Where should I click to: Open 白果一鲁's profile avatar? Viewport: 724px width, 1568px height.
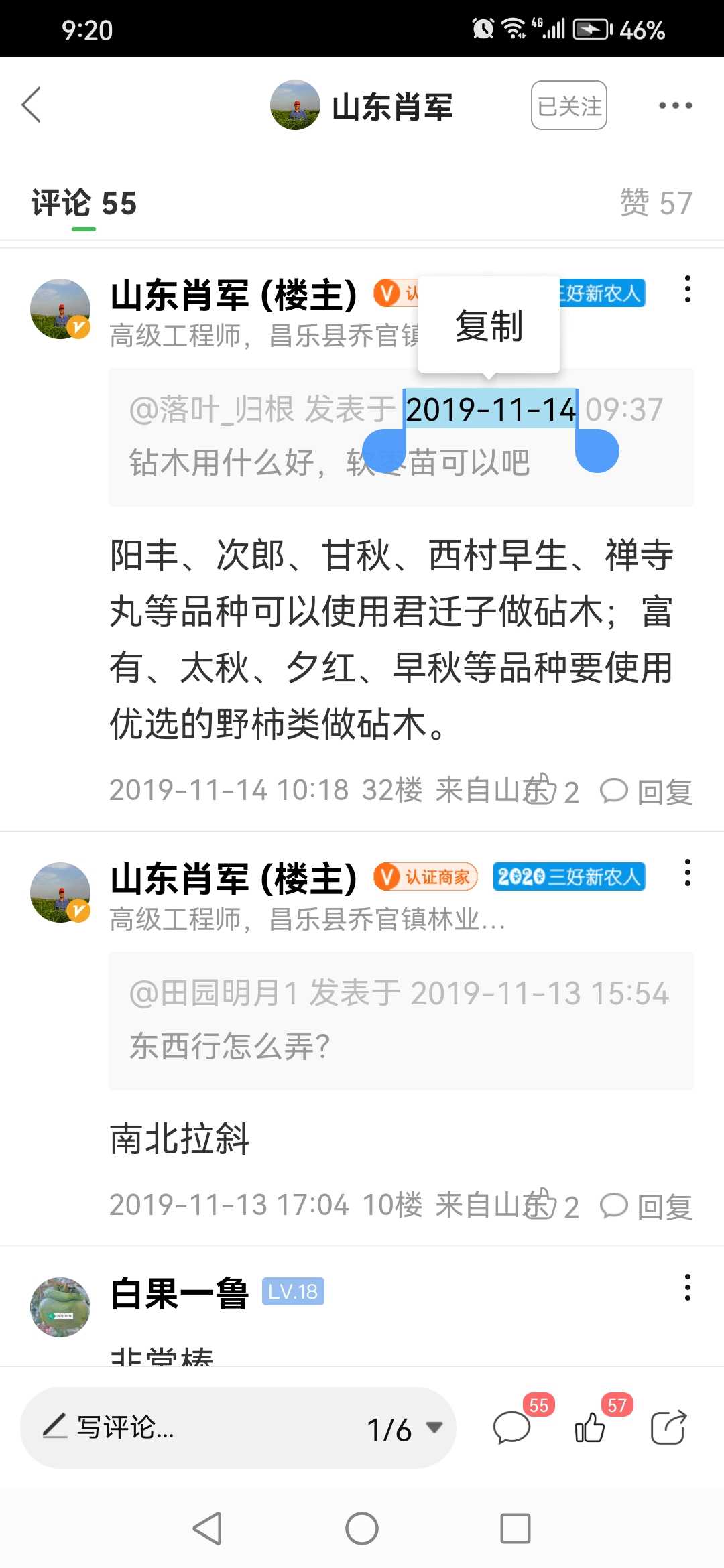coord(60,1307)
